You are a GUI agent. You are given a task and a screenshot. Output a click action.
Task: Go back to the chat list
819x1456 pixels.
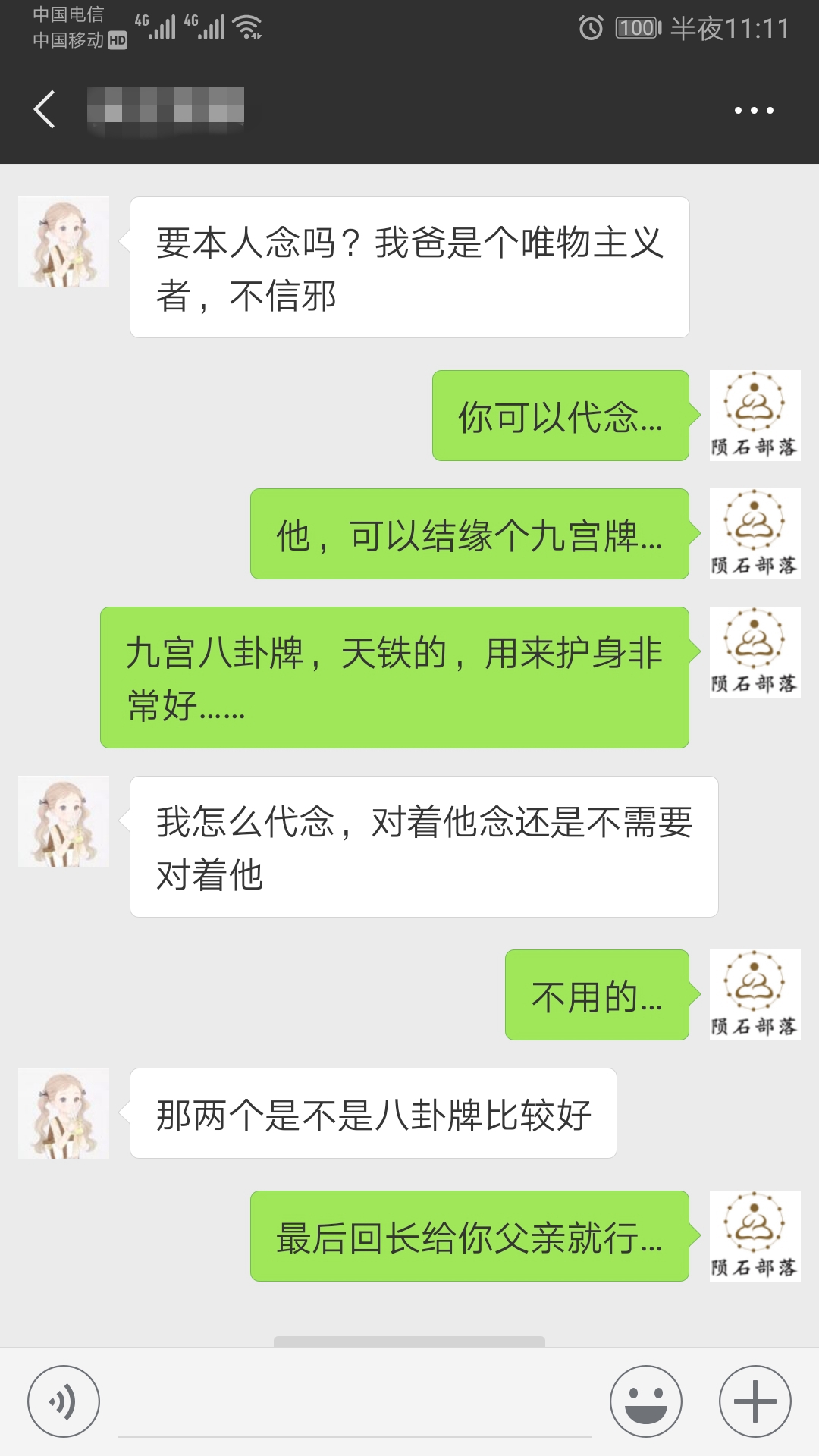45,110
